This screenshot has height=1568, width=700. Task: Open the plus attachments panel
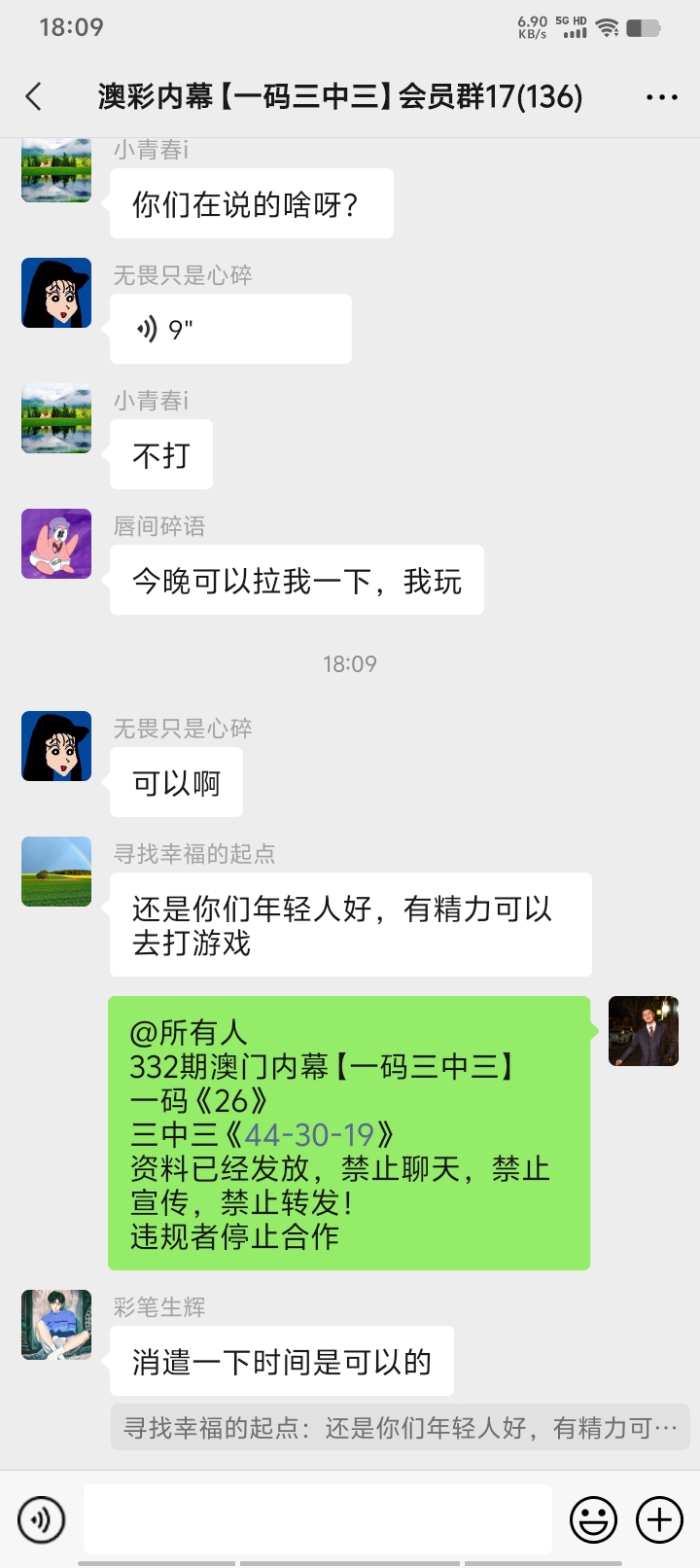click(659, 1519)
